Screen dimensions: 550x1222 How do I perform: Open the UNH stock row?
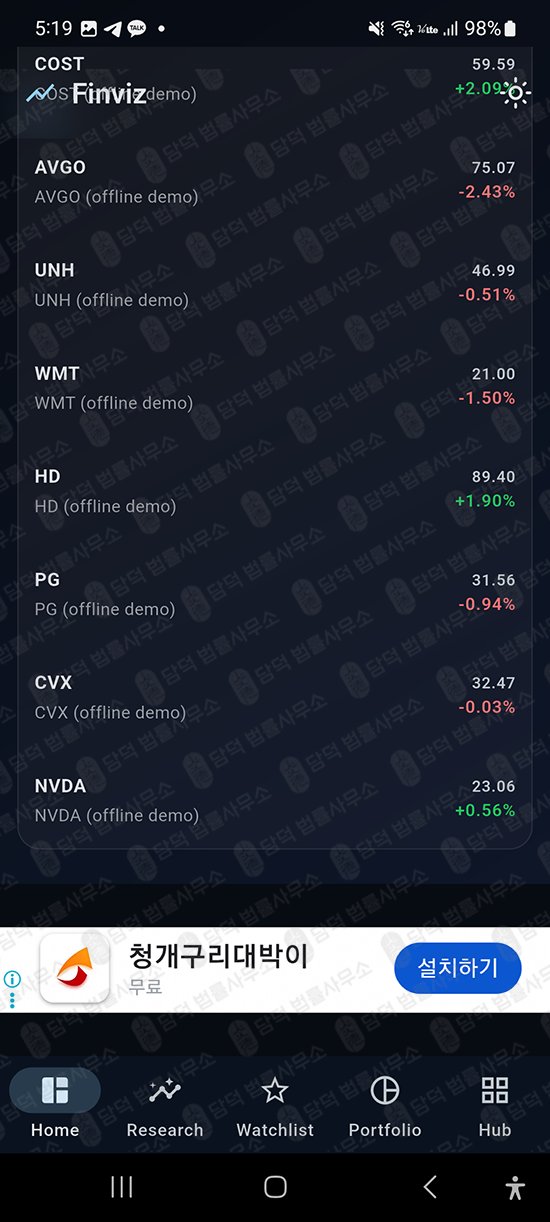coord(275,284)
